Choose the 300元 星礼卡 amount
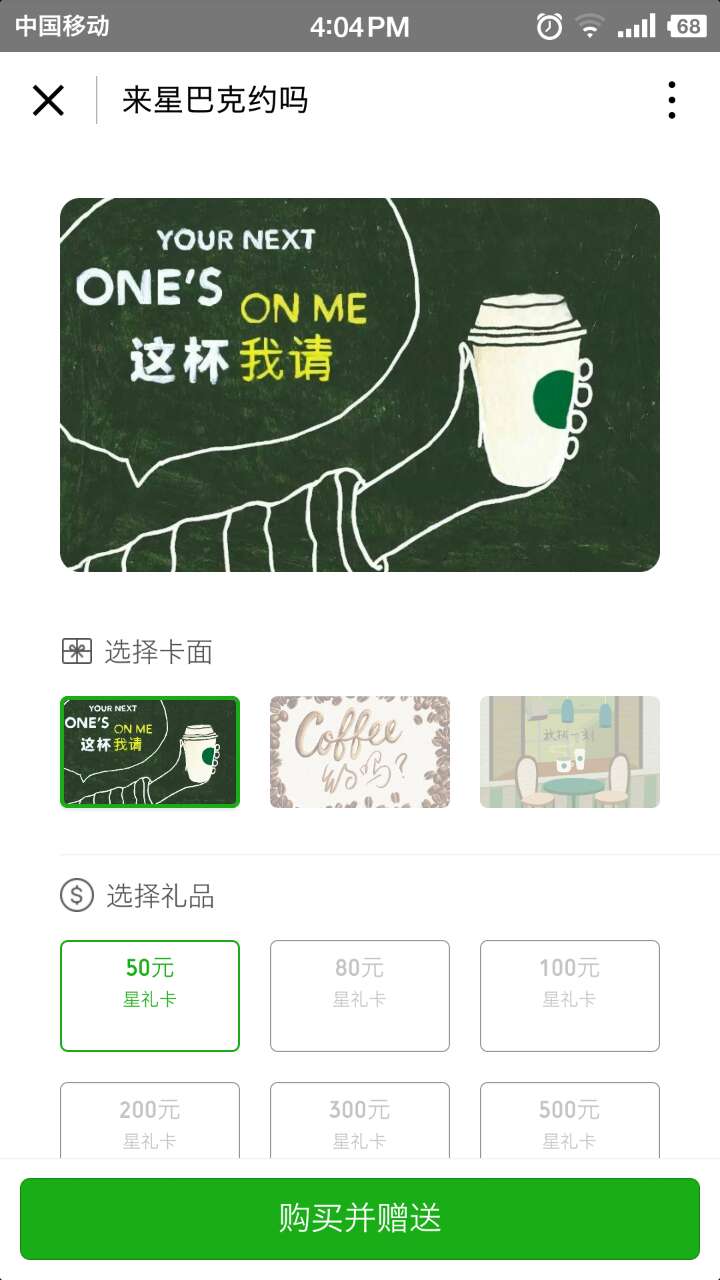The width and height of the screenshot is (720, 1280). (360, 1122)
